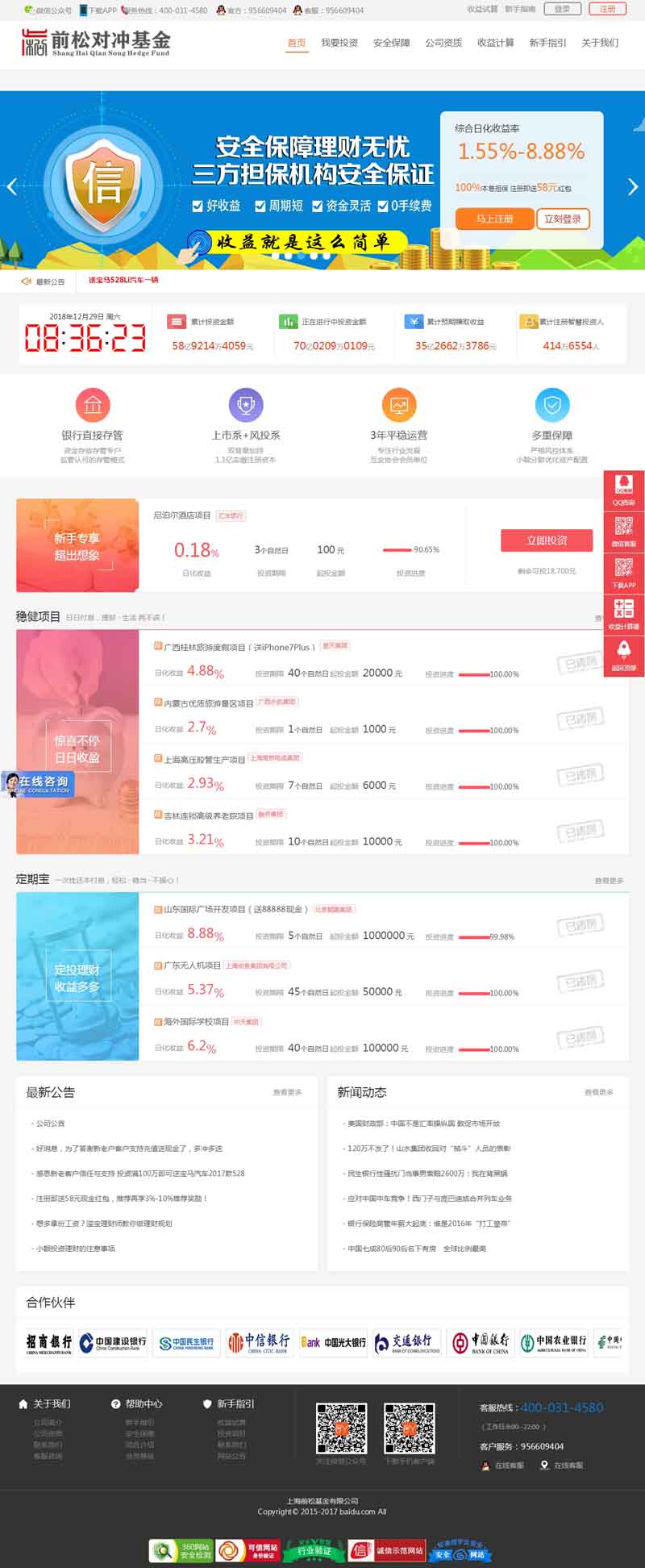Open the 安全保障 nav tab
Image resolution: width=645 pixels, height=1568 pixels.
pos(392,43)
